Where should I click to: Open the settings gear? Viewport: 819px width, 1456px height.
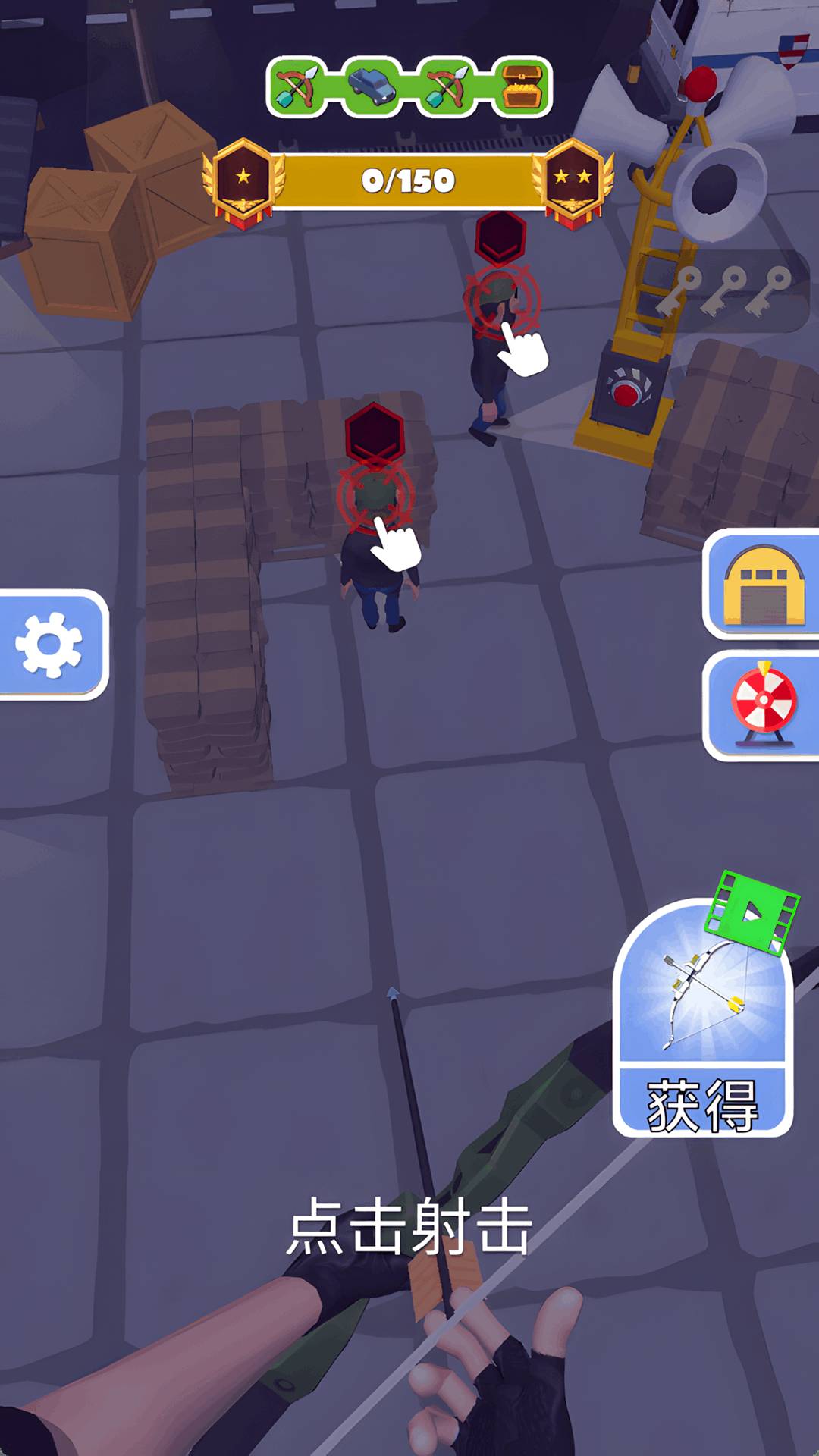click(50, 645)
